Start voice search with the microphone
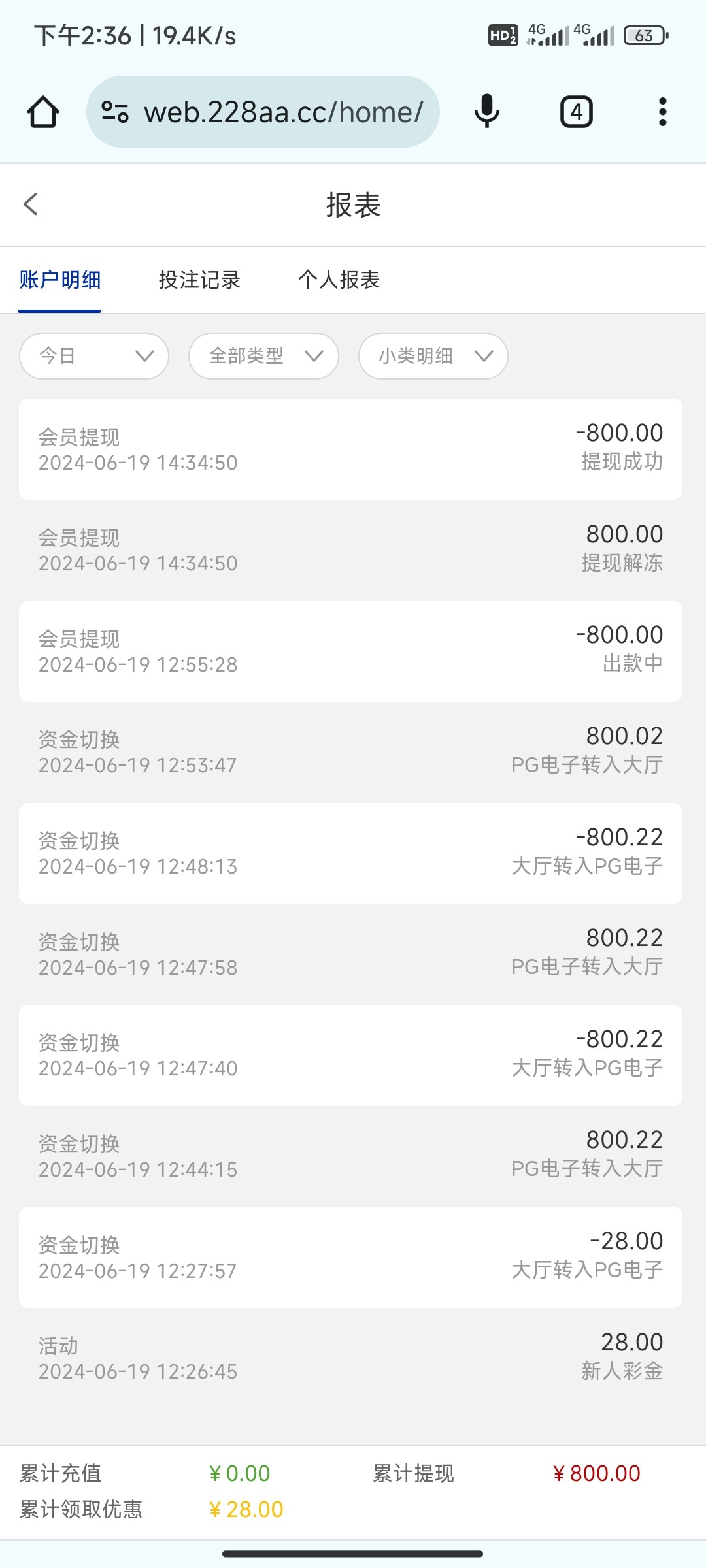 pyautogui.click(x=486, y=112)
